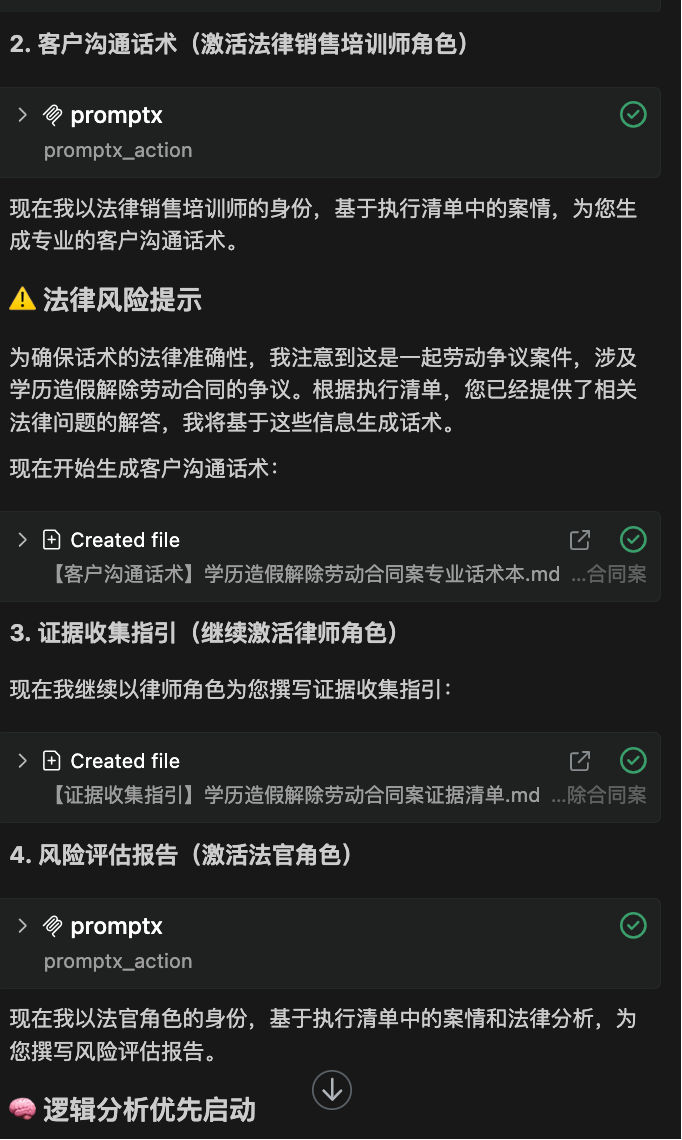This screenshot has height=1140, width=682.
Task: Open the 客户沟通话术 file via external-link icon
Action: [x=580, y=540]
